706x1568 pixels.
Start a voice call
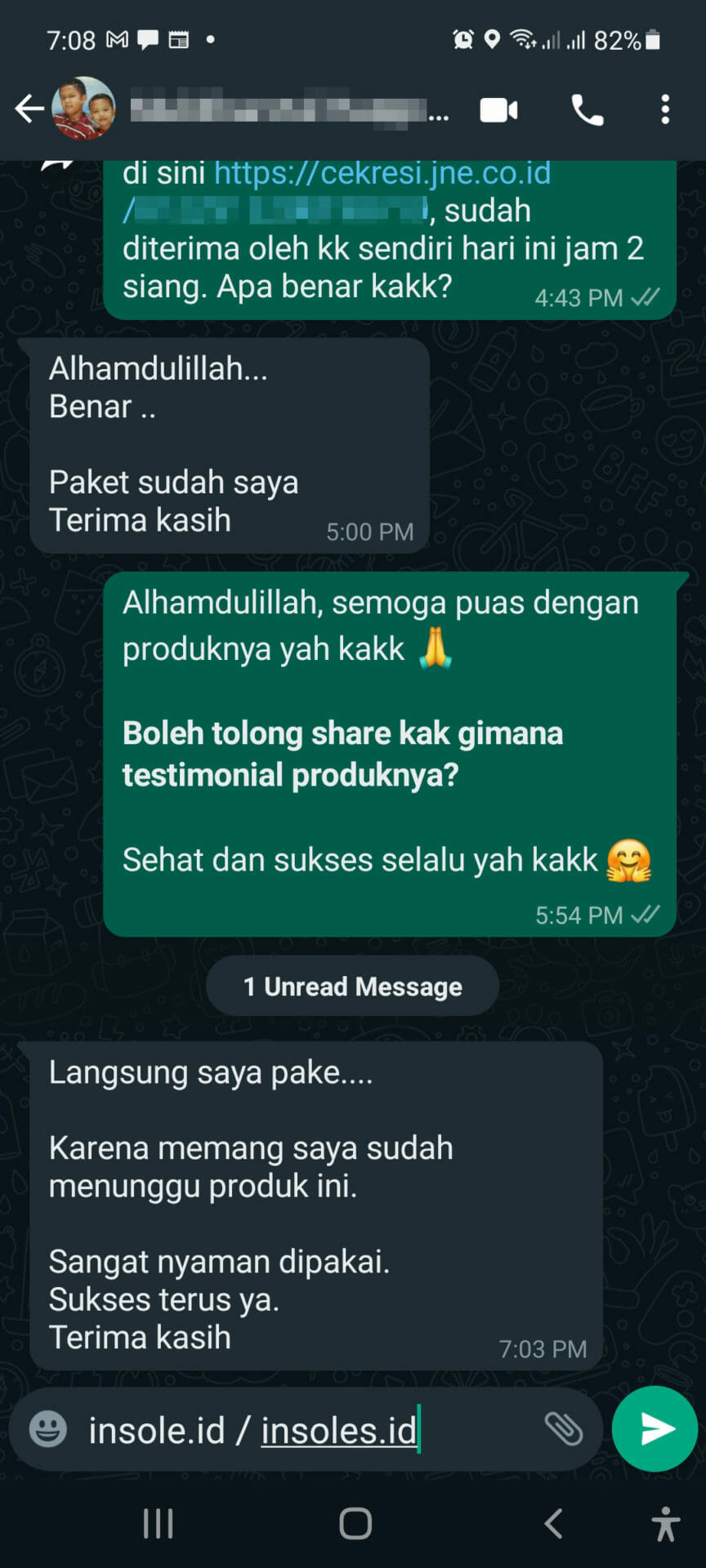(587, 109)
